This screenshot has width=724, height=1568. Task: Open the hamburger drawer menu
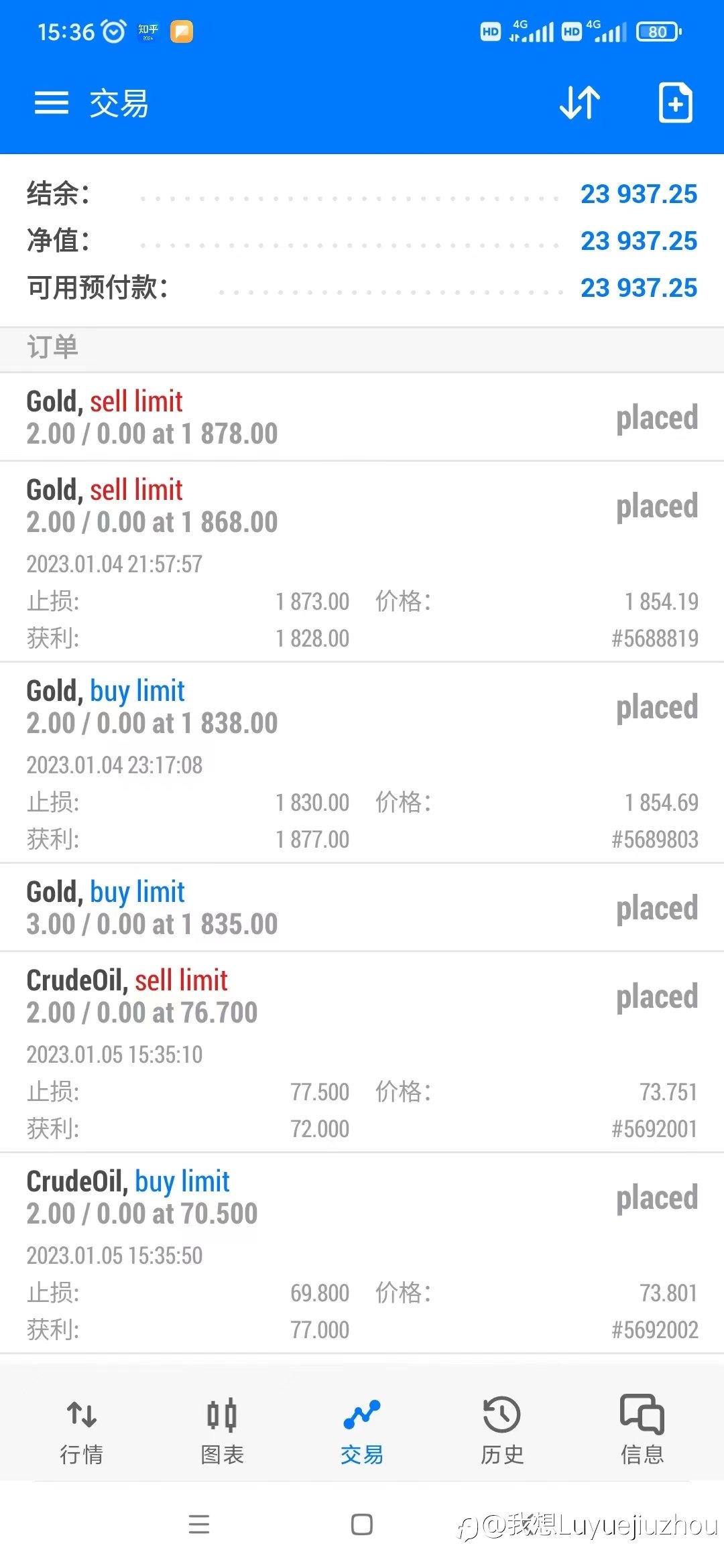(52, 103)
